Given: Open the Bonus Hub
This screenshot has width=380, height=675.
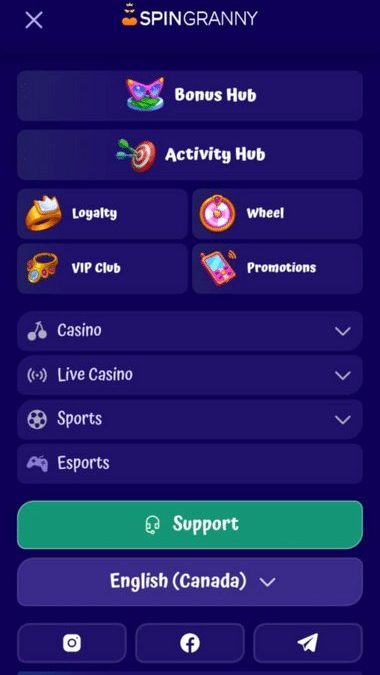Looking at the screenshot, I should point(190,96).
